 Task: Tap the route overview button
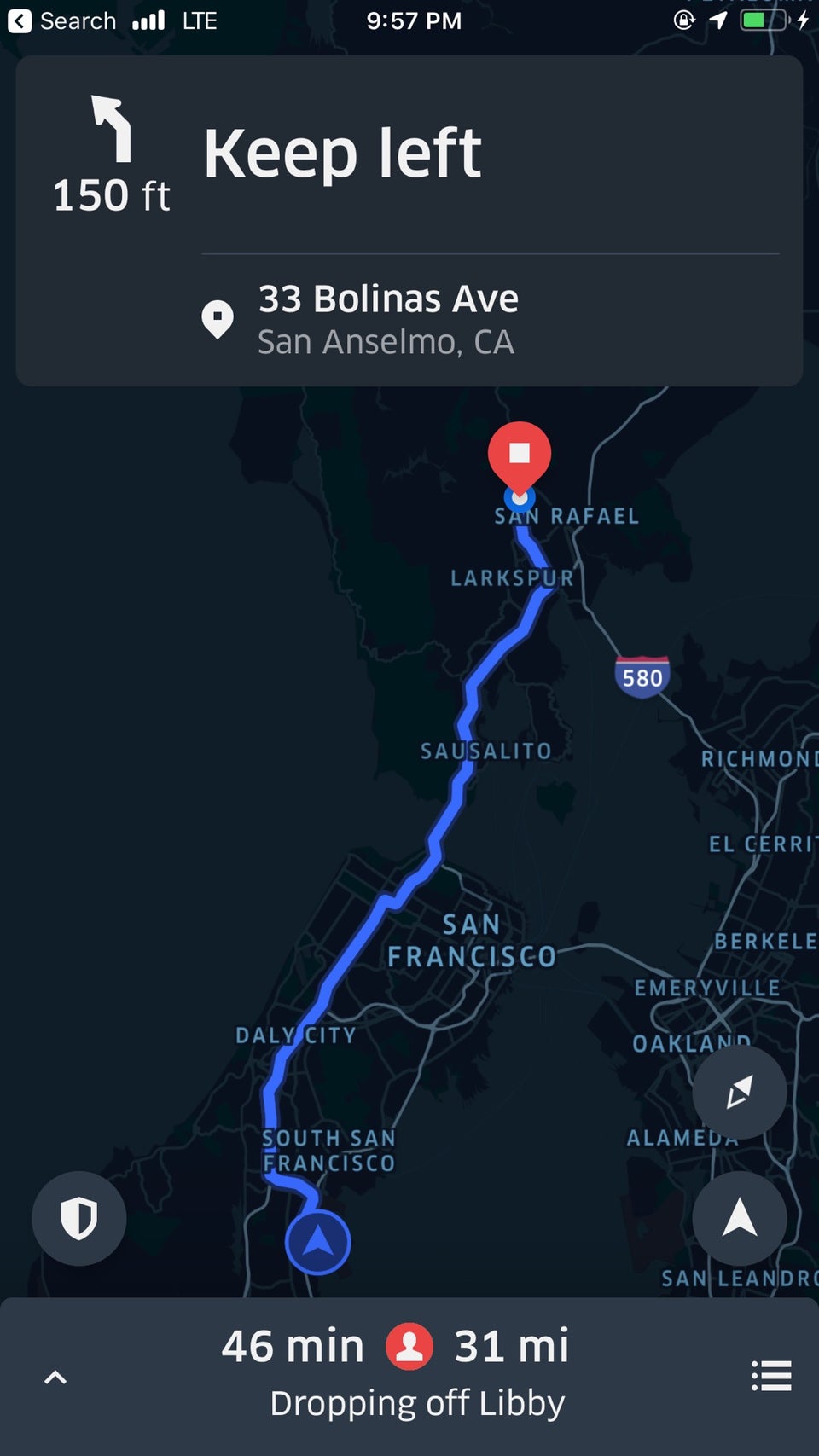pos(739,1092)
